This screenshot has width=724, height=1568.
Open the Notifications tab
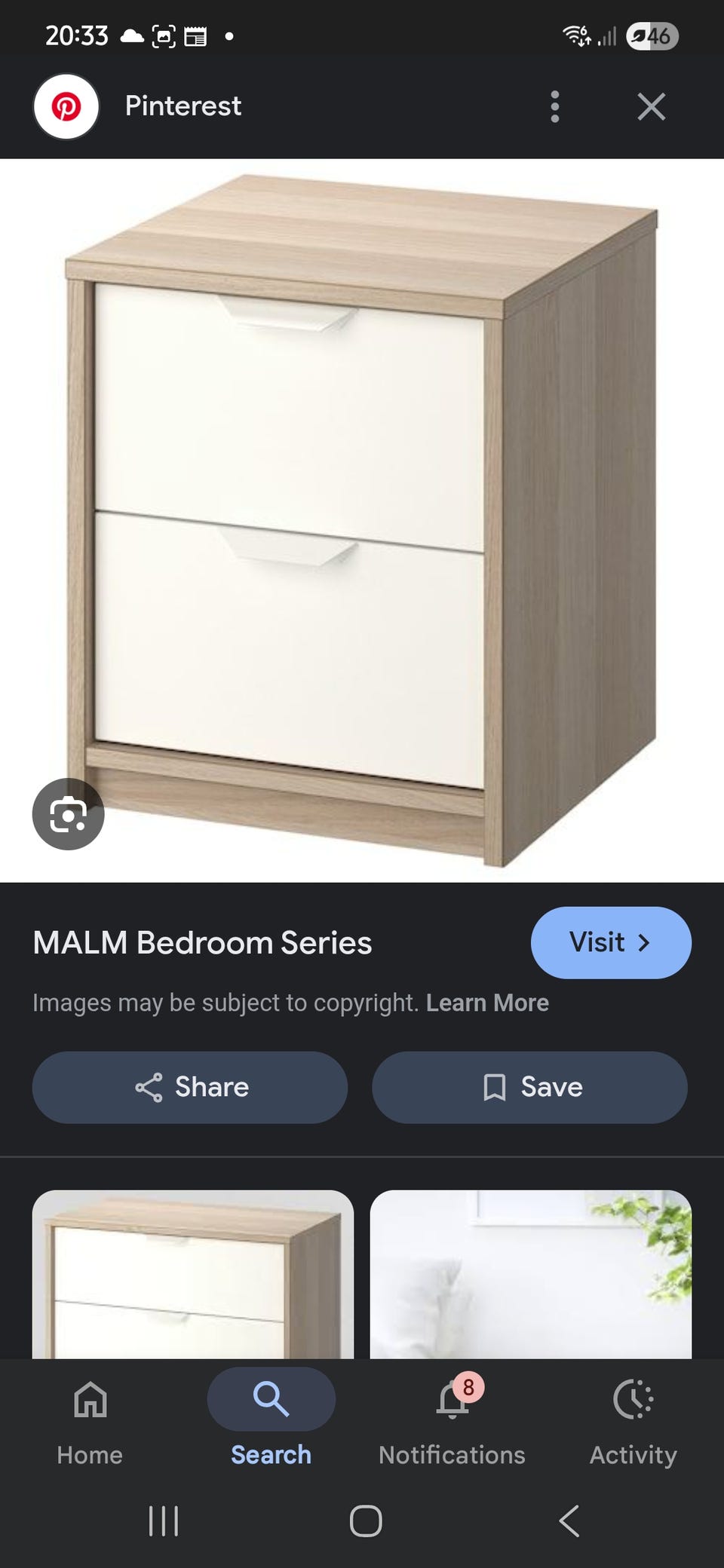[452, 1417]
